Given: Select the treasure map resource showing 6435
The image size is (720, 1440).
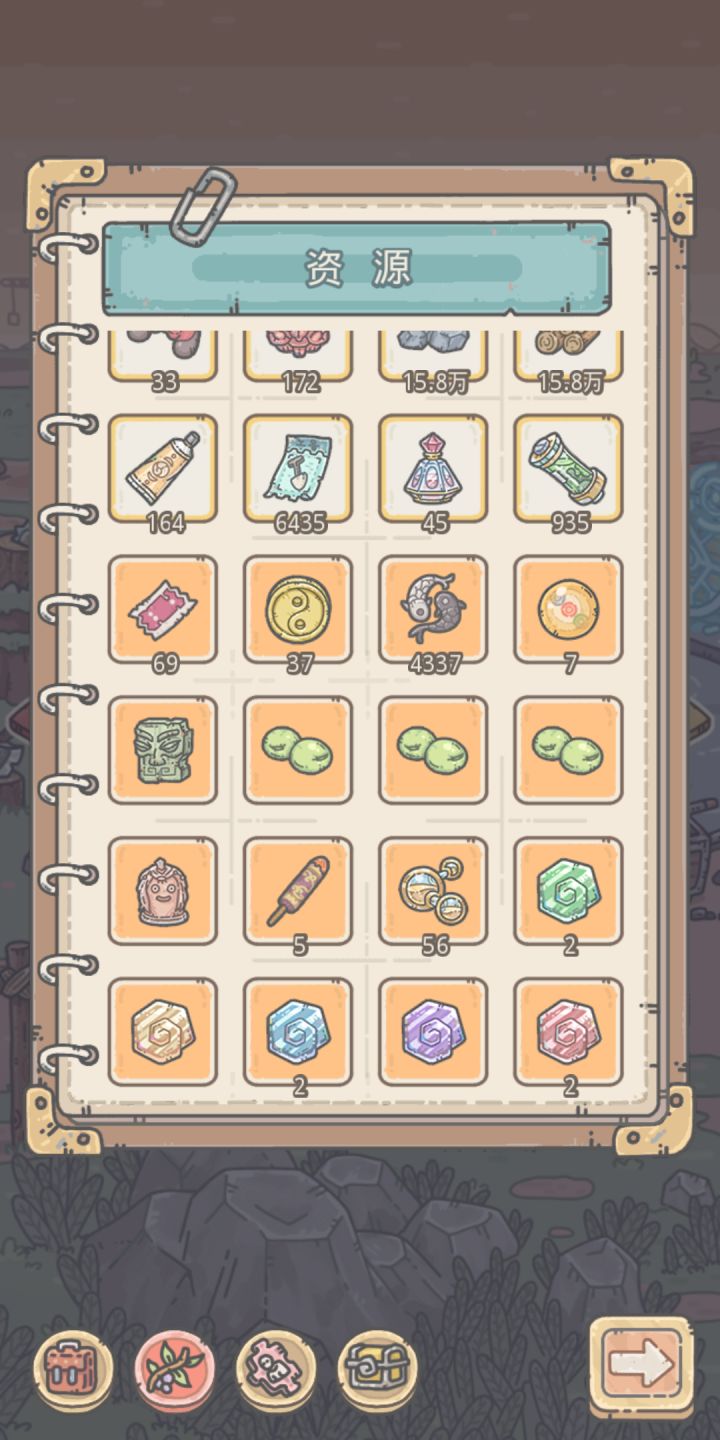Looking at the screenshot, I should point(297,467).
